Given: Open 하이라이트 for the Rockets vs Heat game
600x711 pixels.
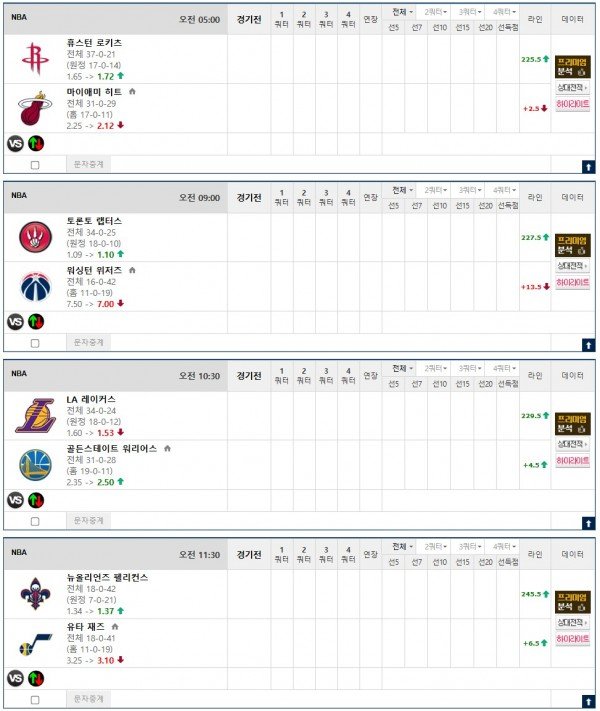Looking at the screenshot, I should point(573,104).
